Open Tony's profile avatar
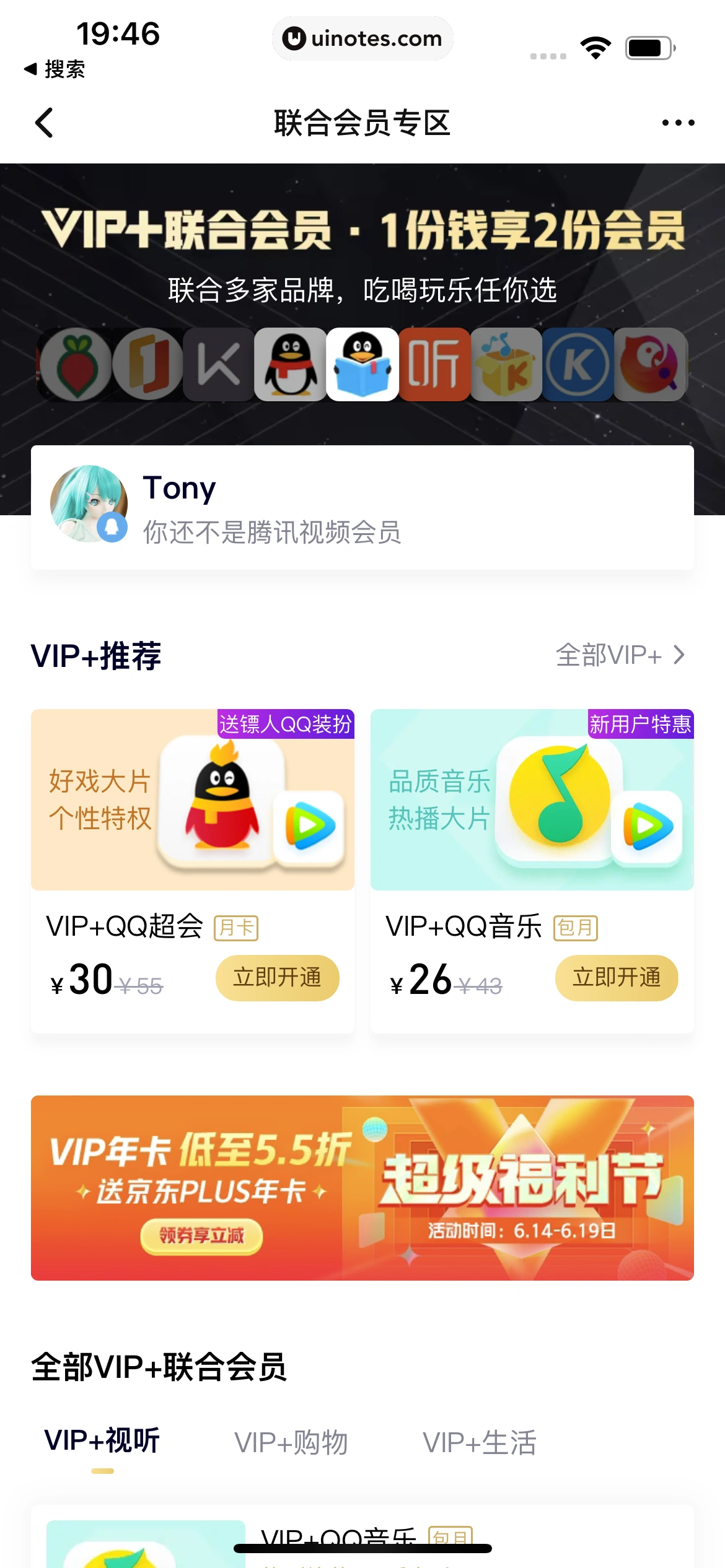 89,503
